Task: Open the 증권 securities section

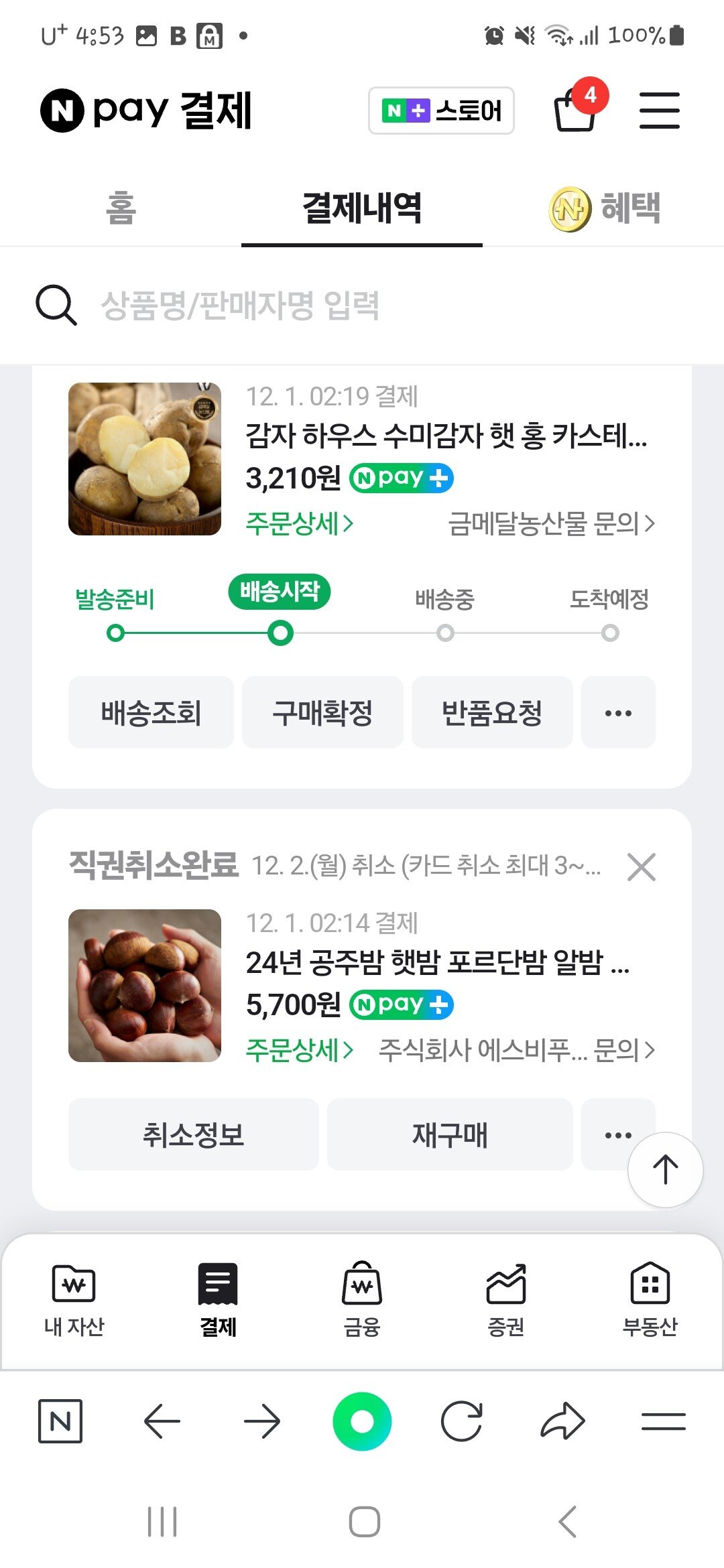Action: click(x=506, y=1300)
